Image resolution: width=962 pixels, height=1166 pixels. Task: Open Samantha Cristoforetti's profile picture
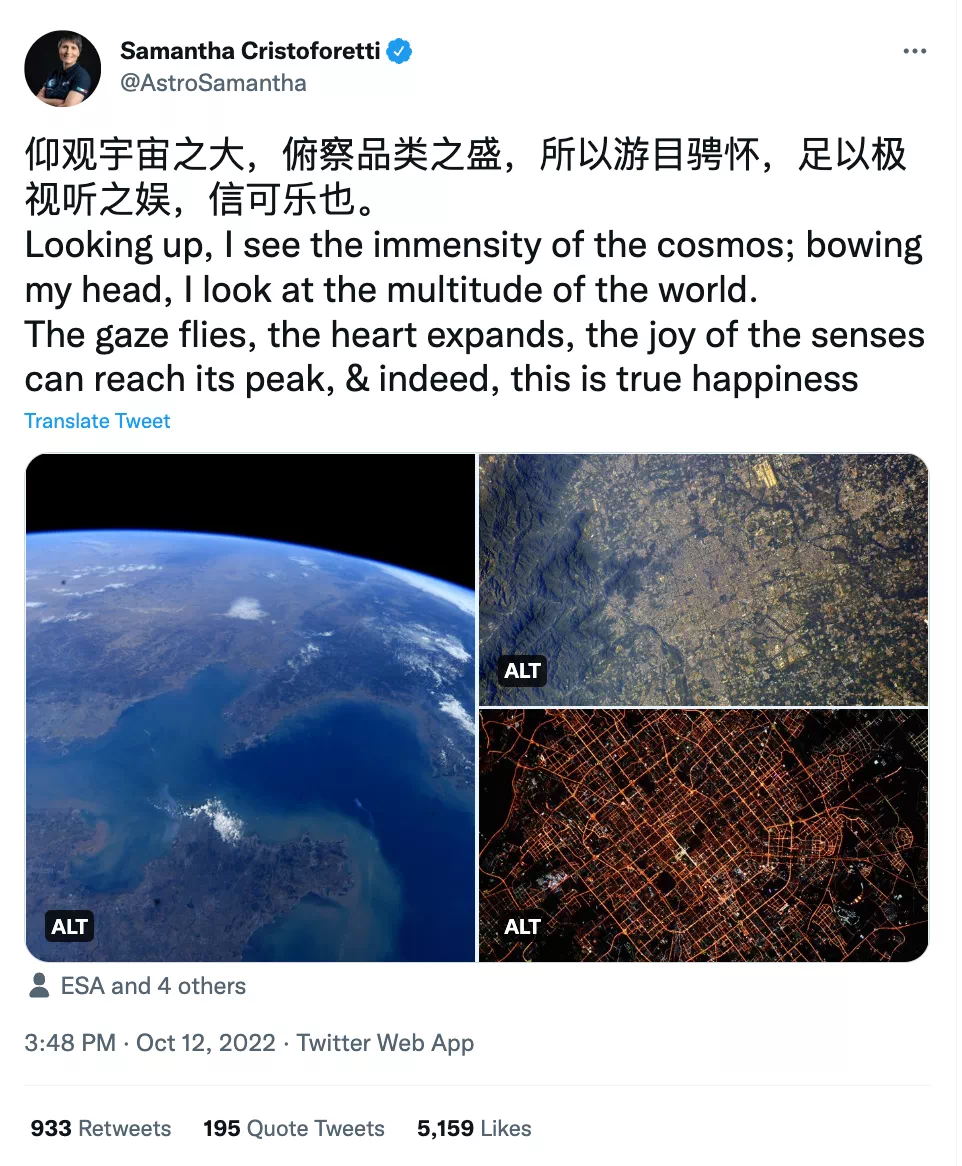pyautogui.click(x=63, y=68)
